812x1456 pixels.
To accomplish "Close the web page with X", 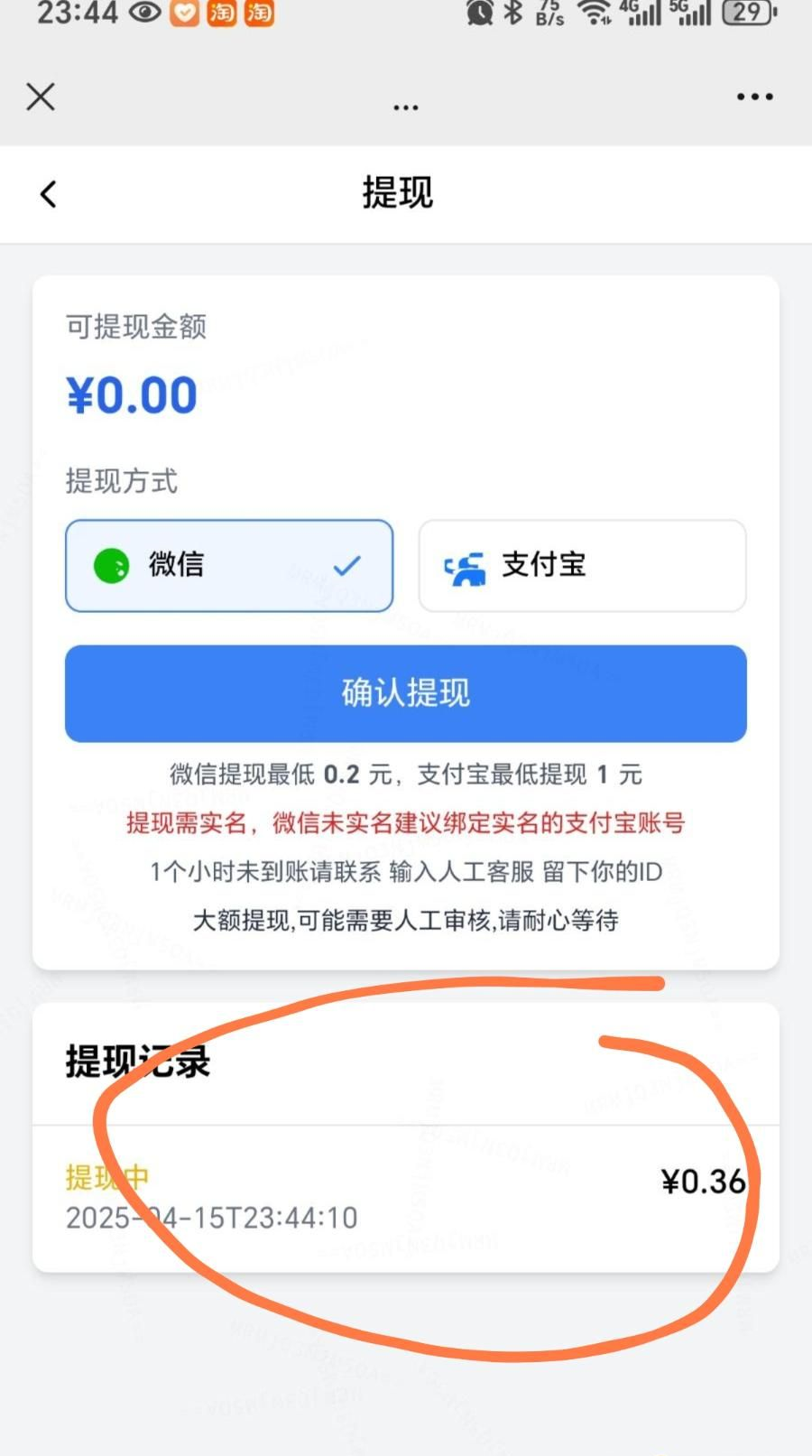I will [x=41, y=97].
